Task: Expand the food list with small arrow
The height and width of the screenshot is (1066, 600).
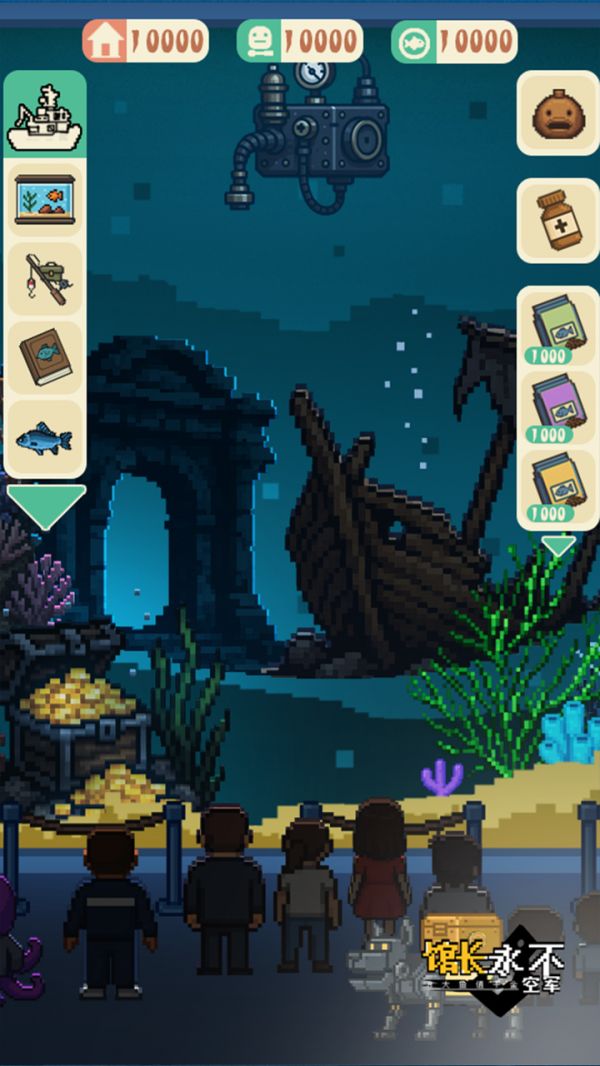Action: 558,546
